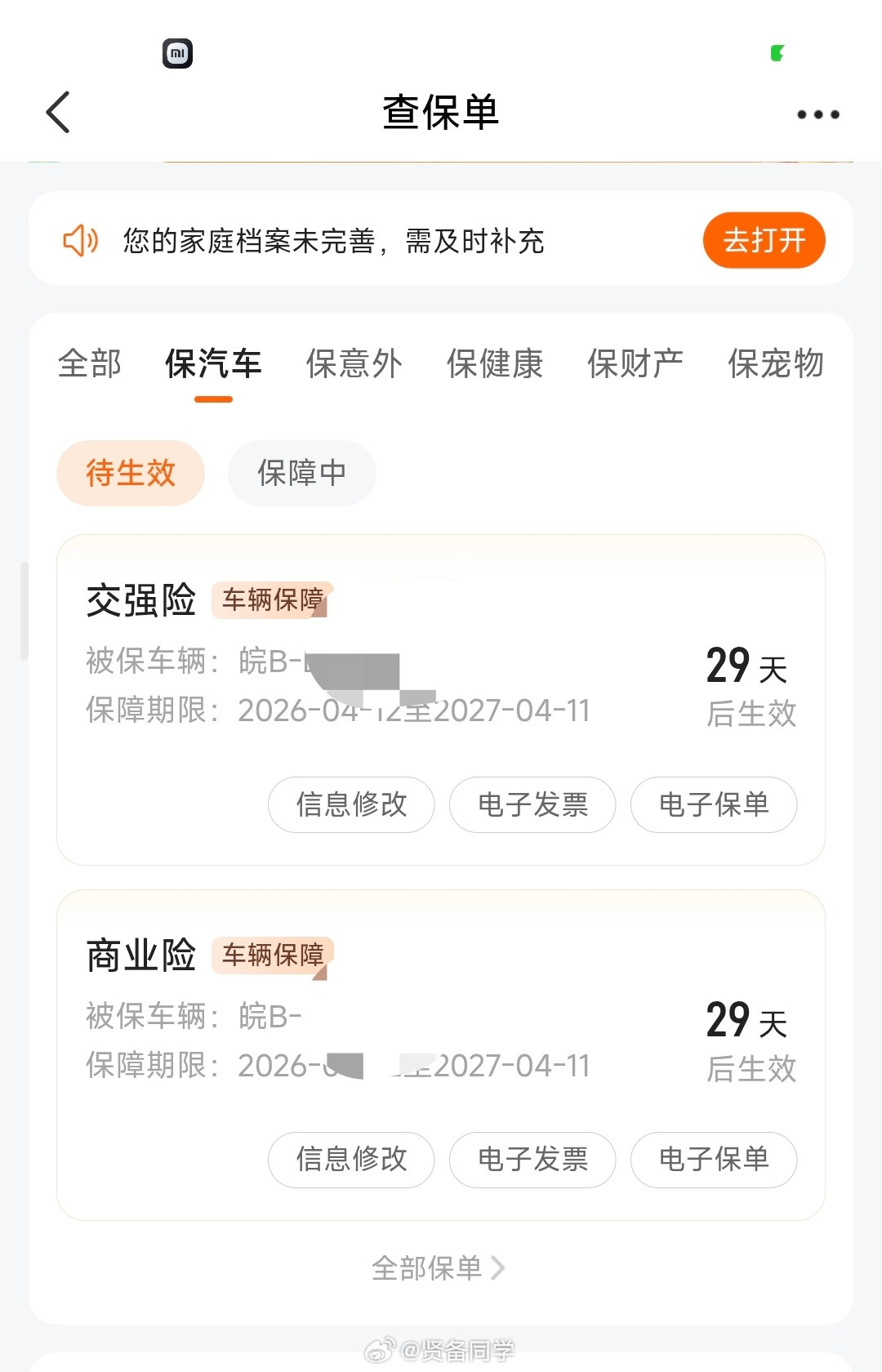Image resolution: width=882 pixels, height=1372 pixels.
Task: Enable the 待生效 filter
Action: (130, 473)
